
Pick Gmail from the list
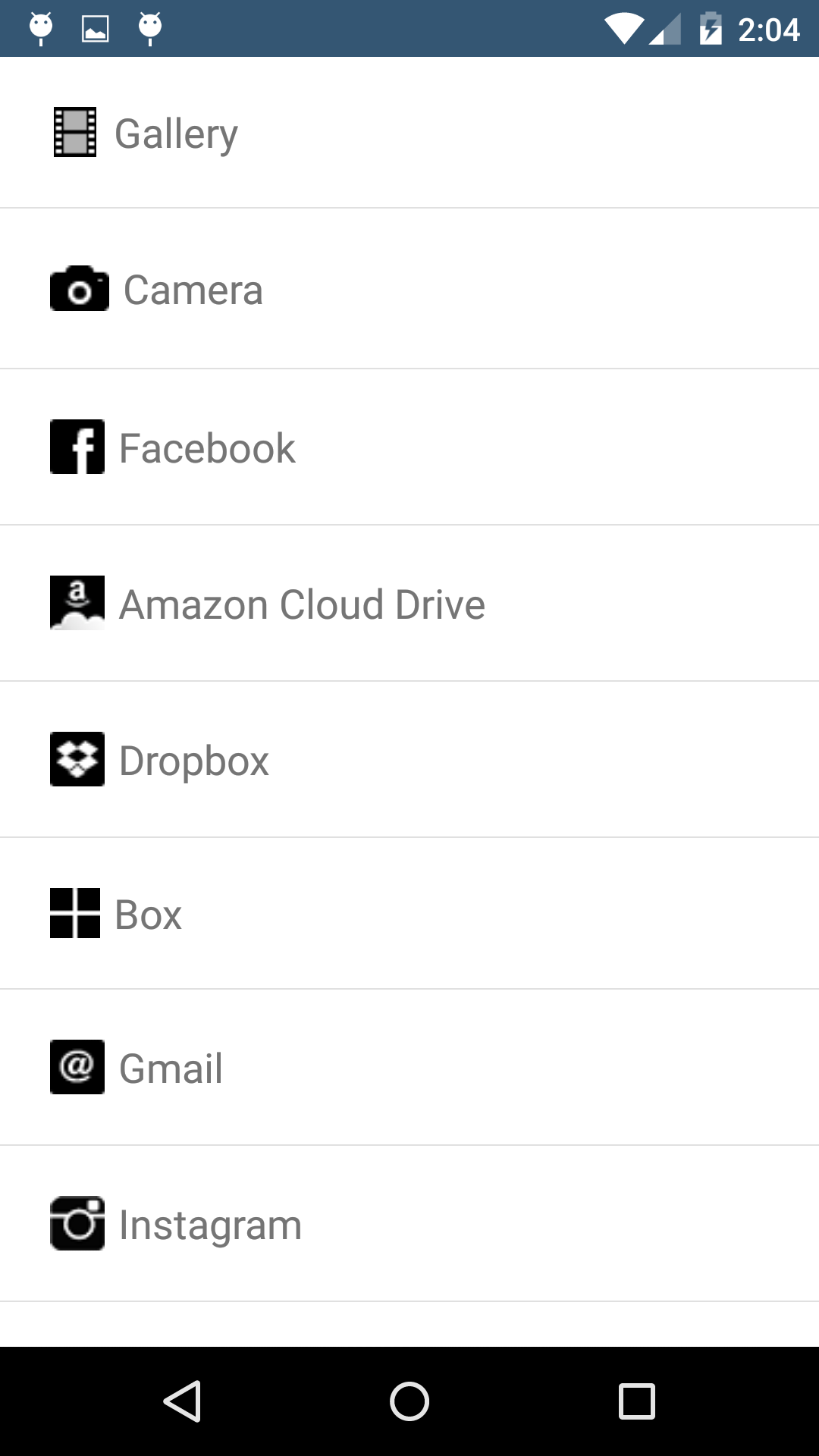click(409, 1068)
